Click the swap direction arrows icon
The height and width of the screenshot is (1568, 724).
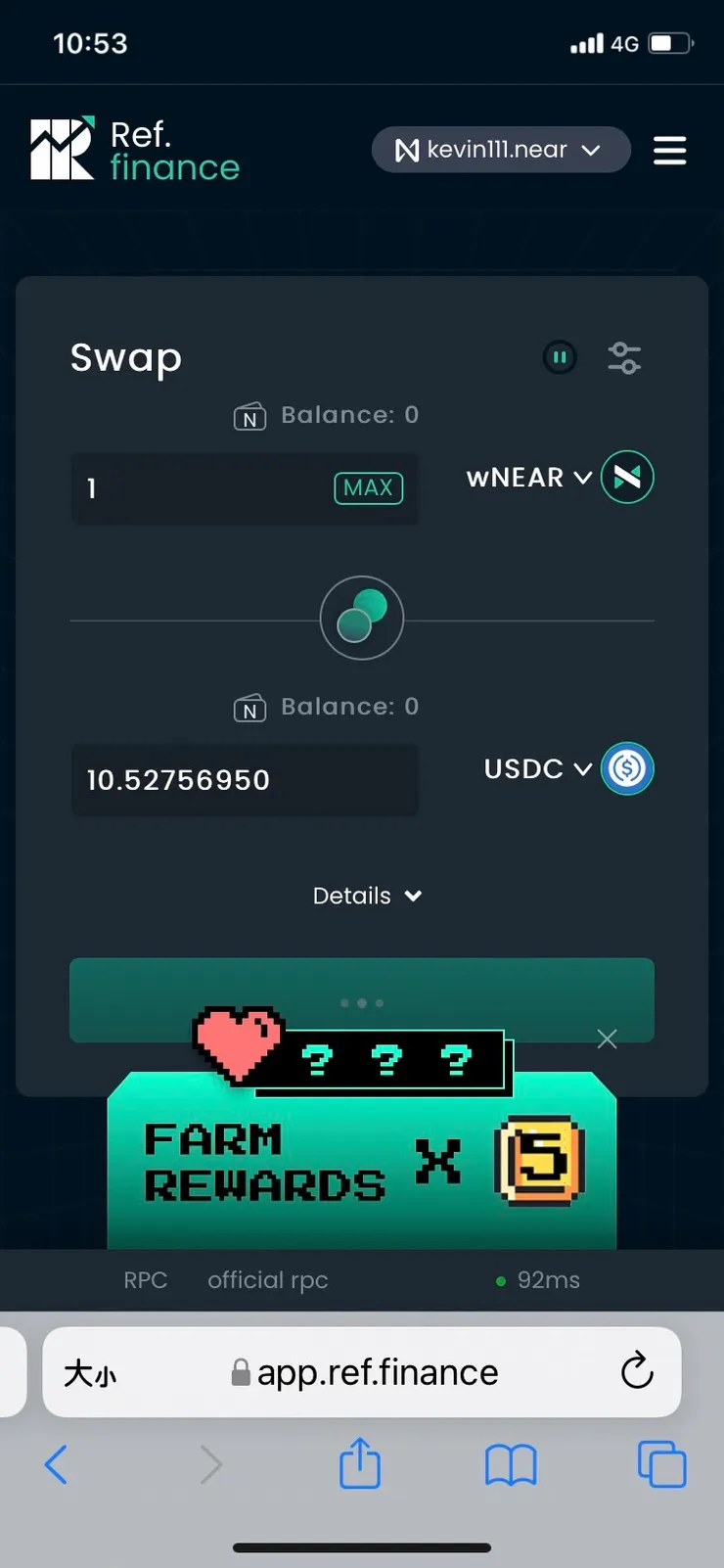[361, 618]
